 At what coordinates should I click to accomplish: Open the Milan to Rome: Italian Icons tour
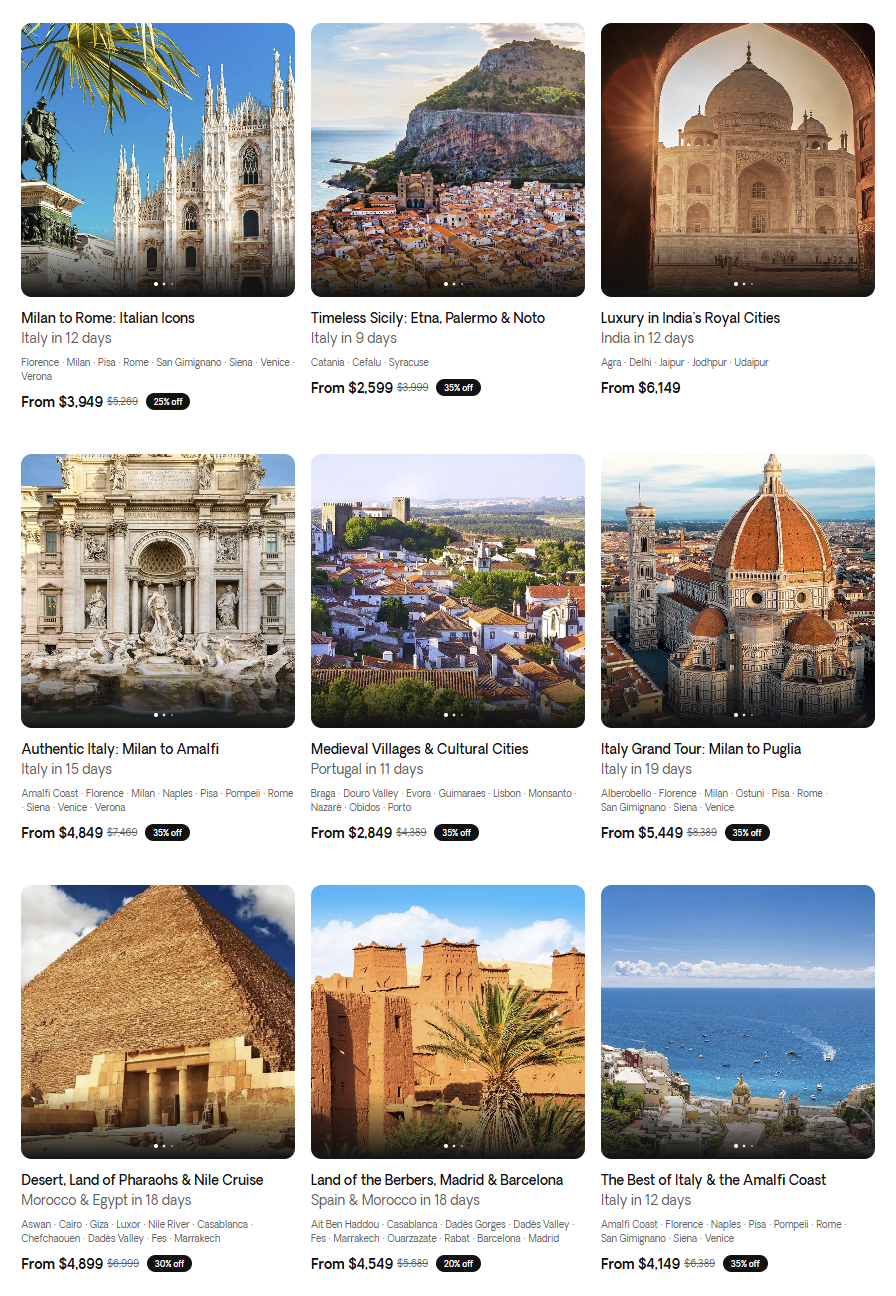pos(108,318)
